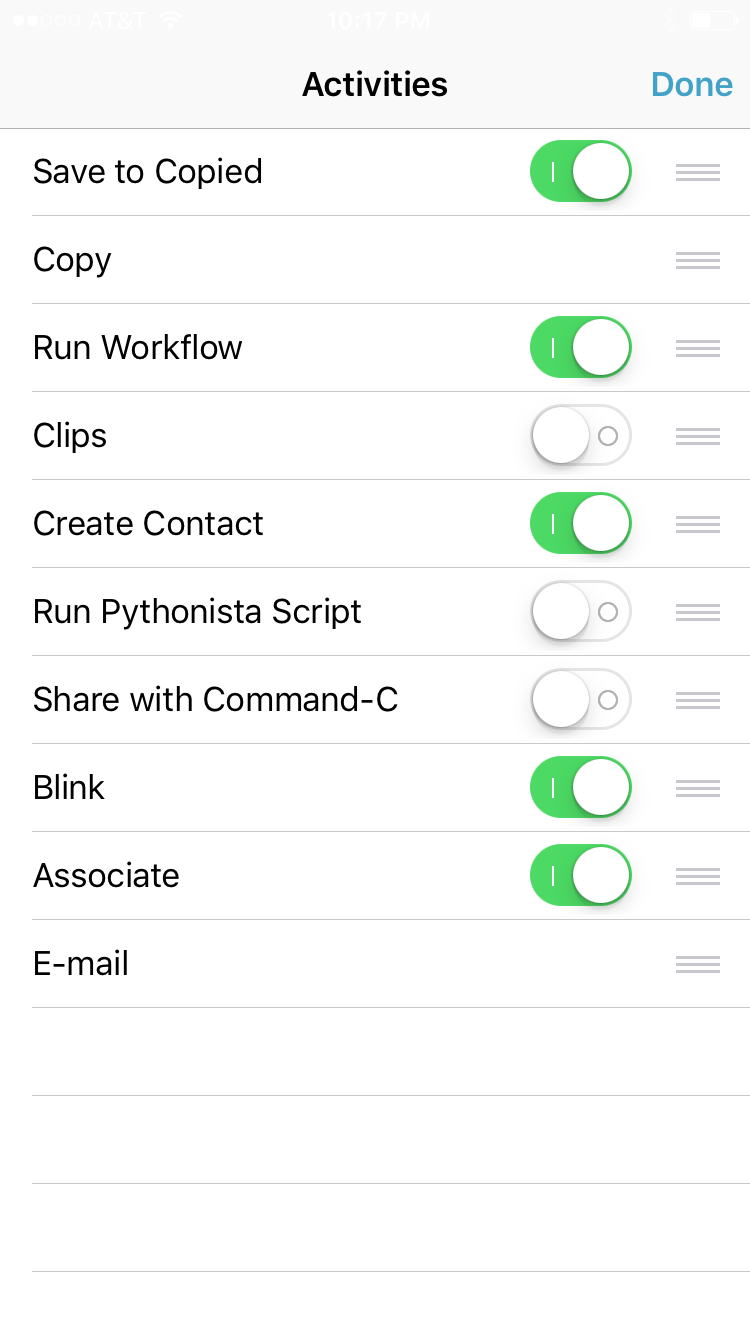Toggle off Create Contact
Screen dimensions: 750x1334
click(580, 524)
